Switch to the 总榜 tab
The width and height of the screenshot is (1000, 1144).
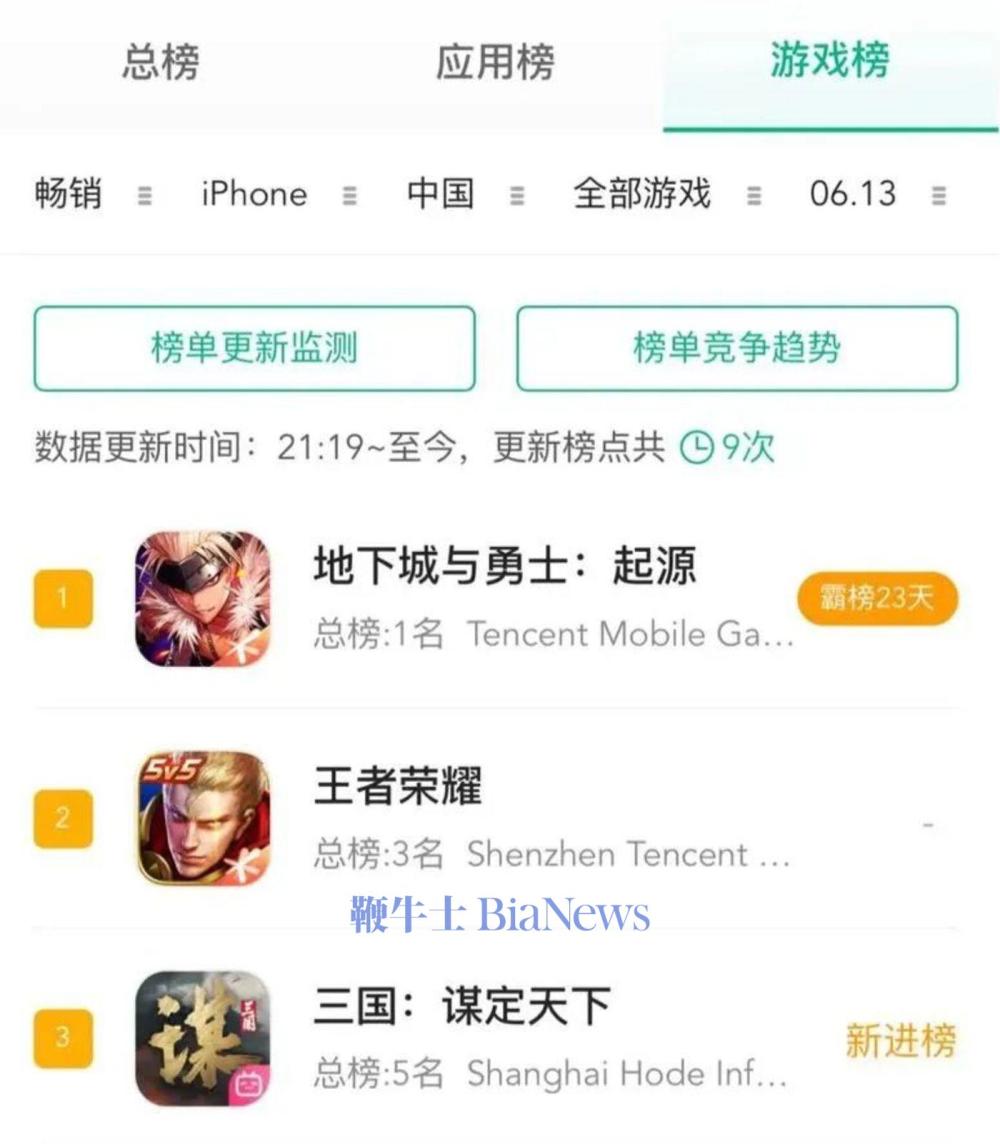(x=160, y=62)
